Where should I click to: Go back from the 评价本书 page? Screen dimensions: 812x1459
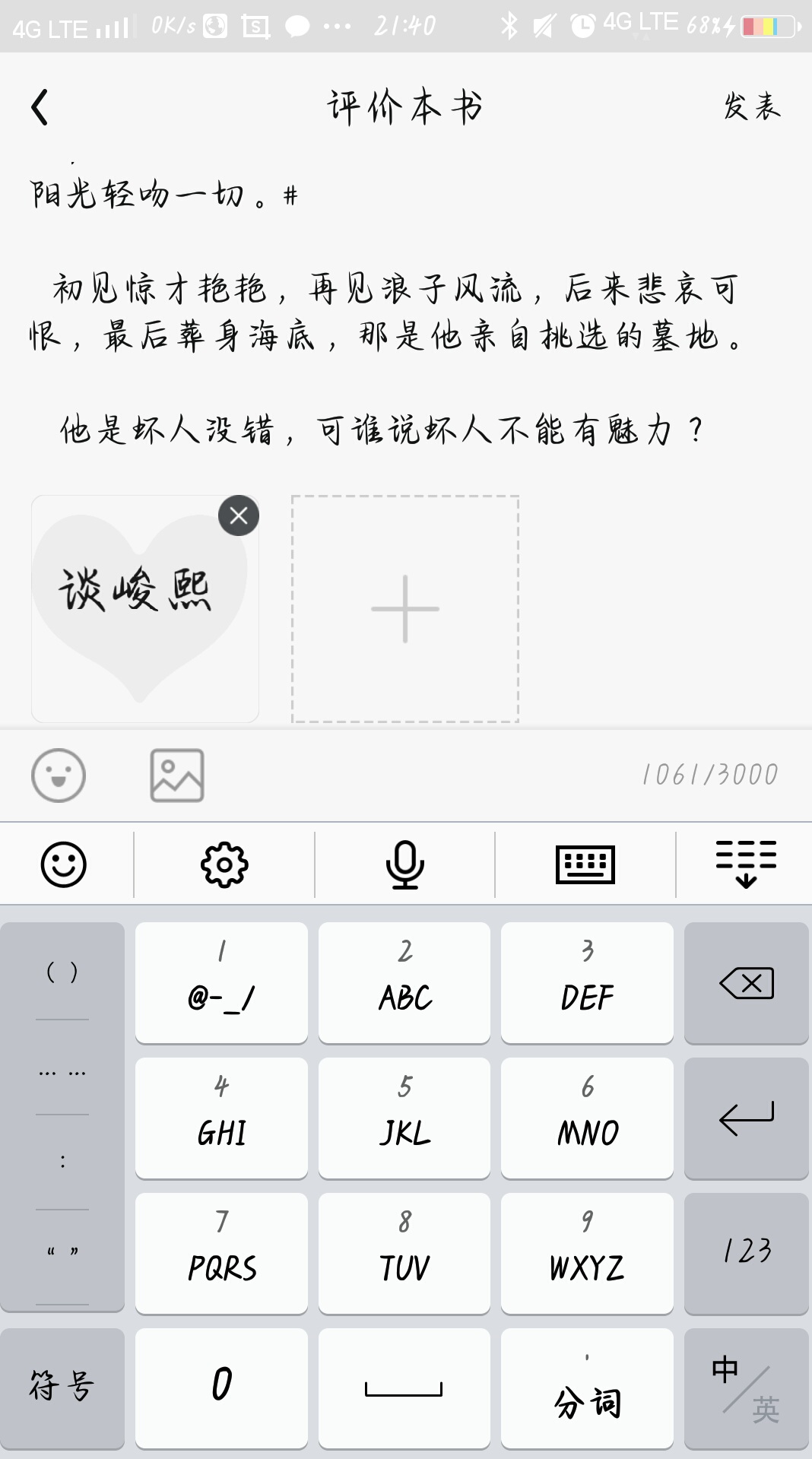click(x=40, y=106)
